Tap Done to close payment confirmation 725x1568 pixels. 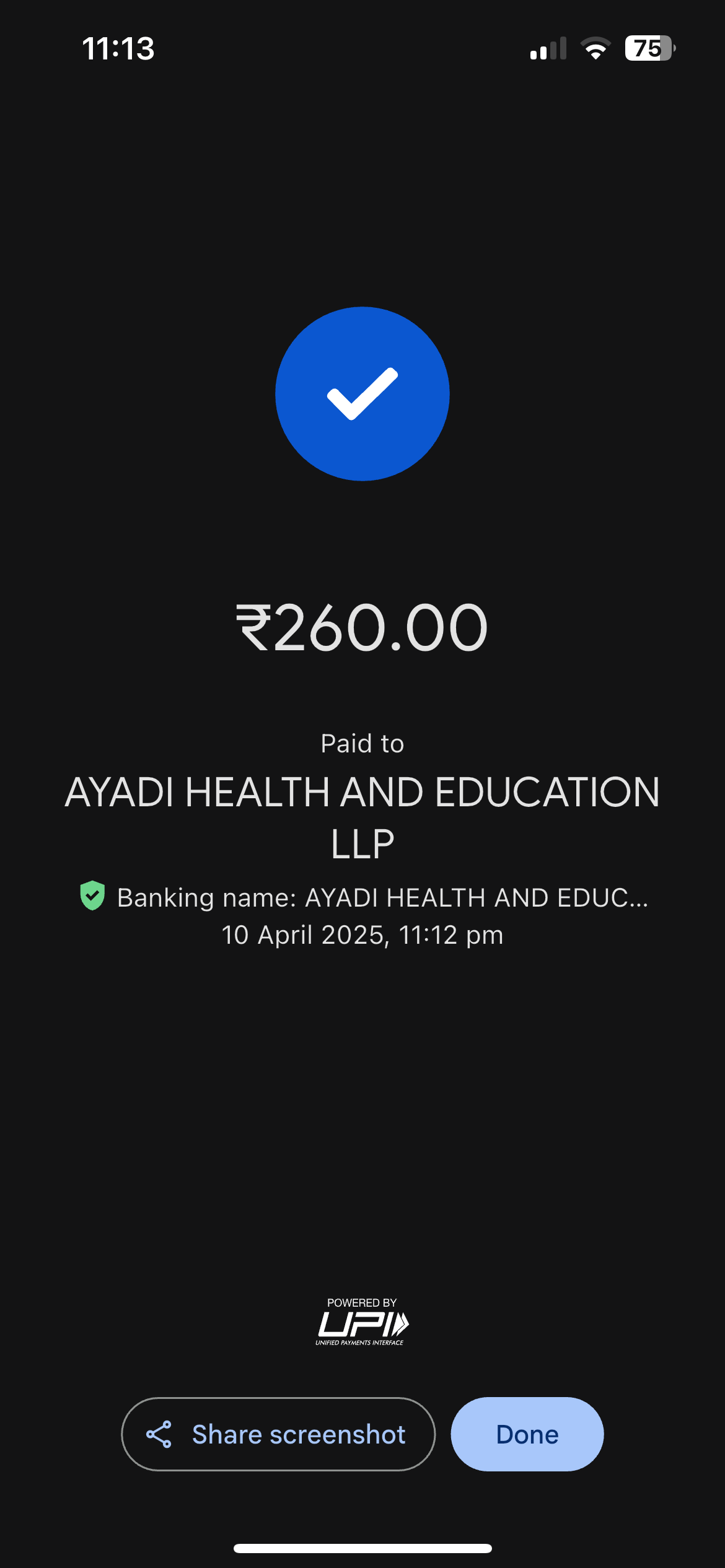tap(527, 1434)
